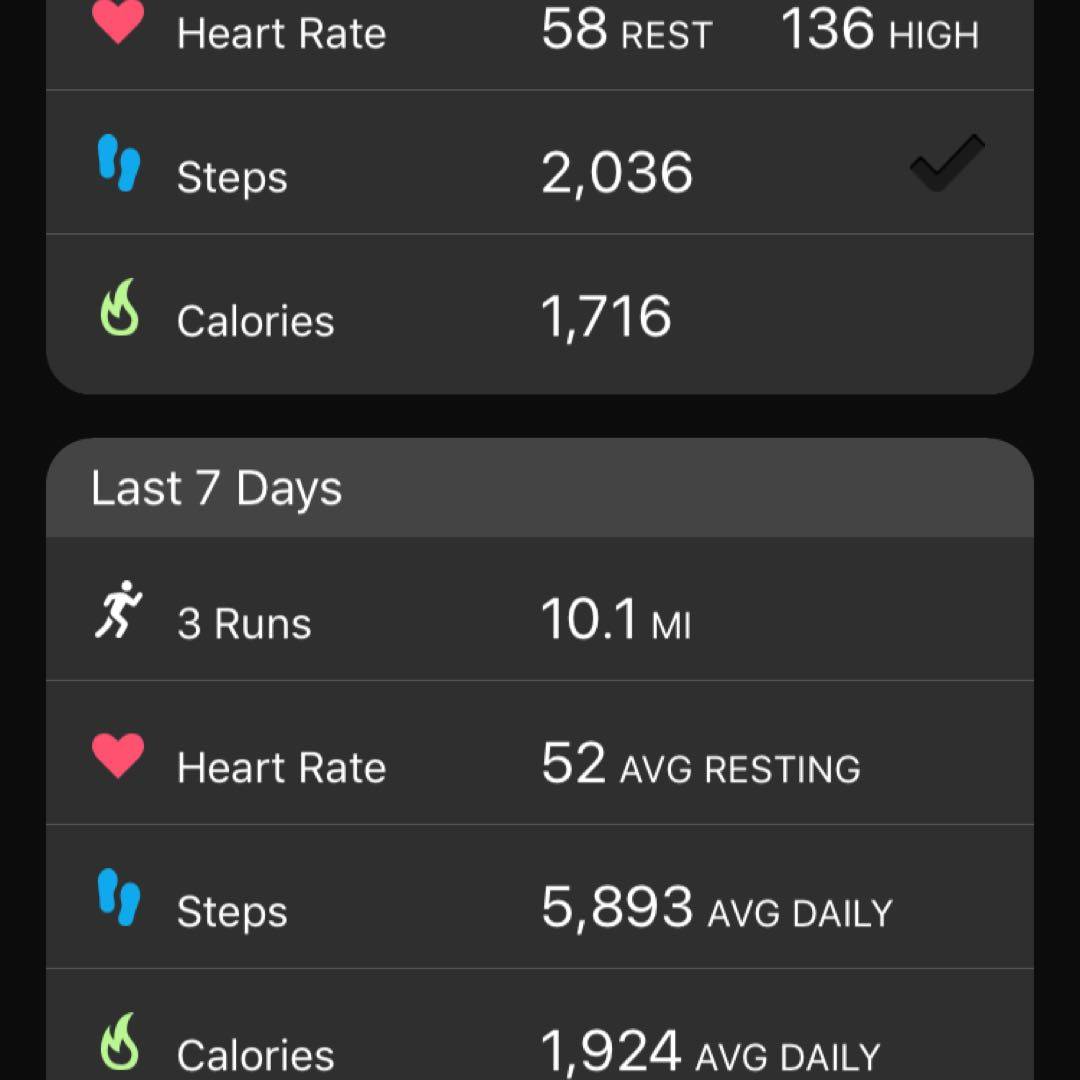This screenshot has height=1080, width=1080.
Task: Open the Calories row showing 1,924 avg daily
Action: point(540,1050)
